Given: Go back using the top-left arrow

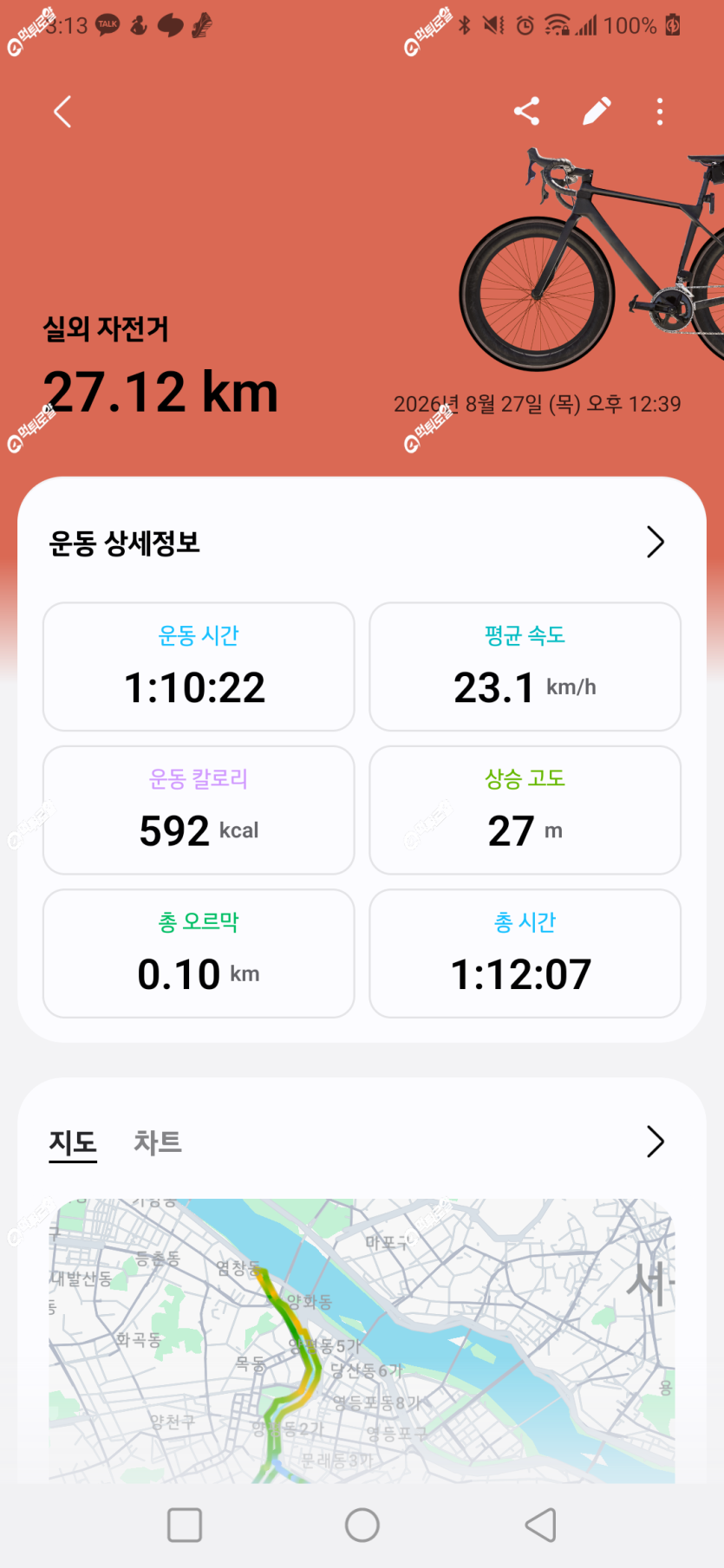Looking at the screenshot, I should click(62, 112).
